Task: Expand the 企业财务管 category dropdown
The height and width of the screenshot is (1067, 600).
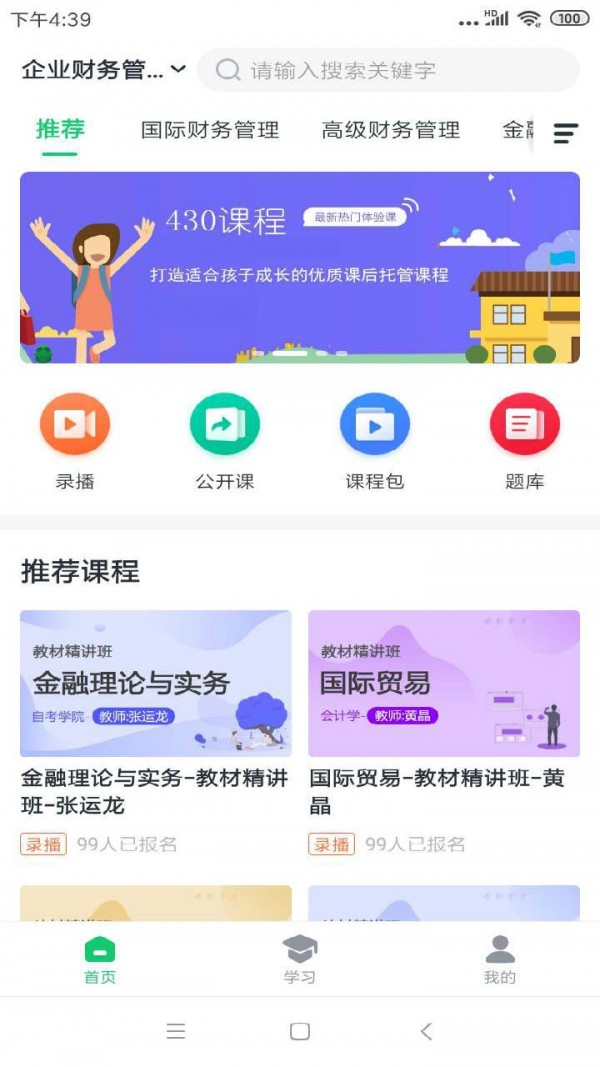Action: 104,70
